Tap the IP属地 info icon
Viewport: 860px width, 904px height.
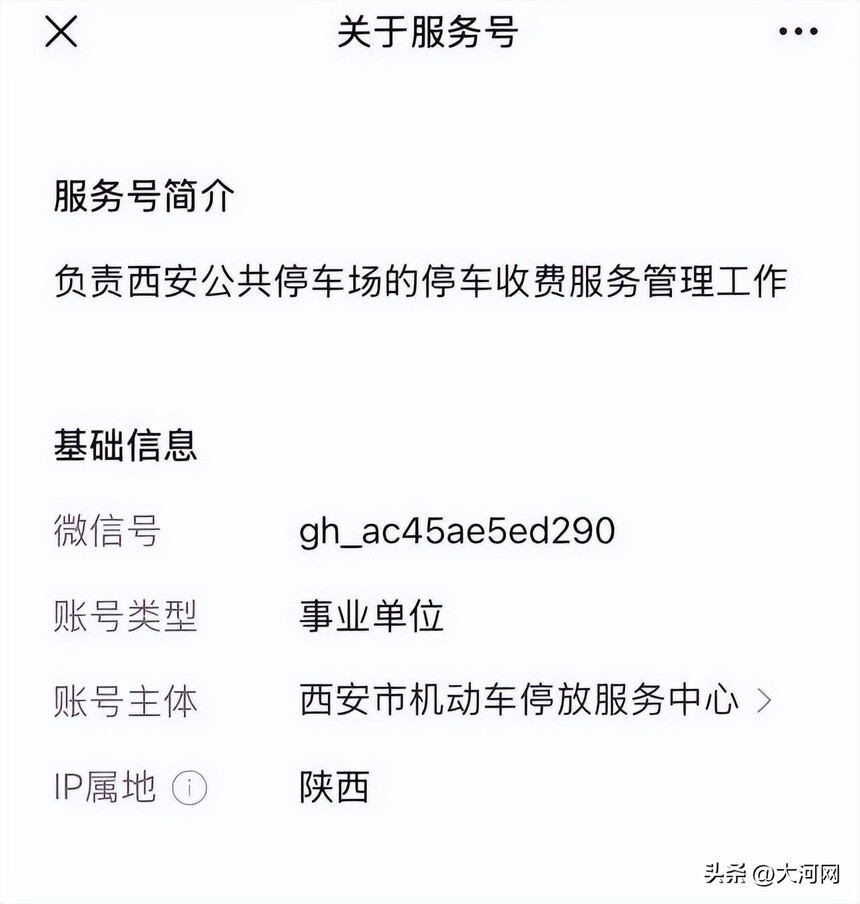189,789
